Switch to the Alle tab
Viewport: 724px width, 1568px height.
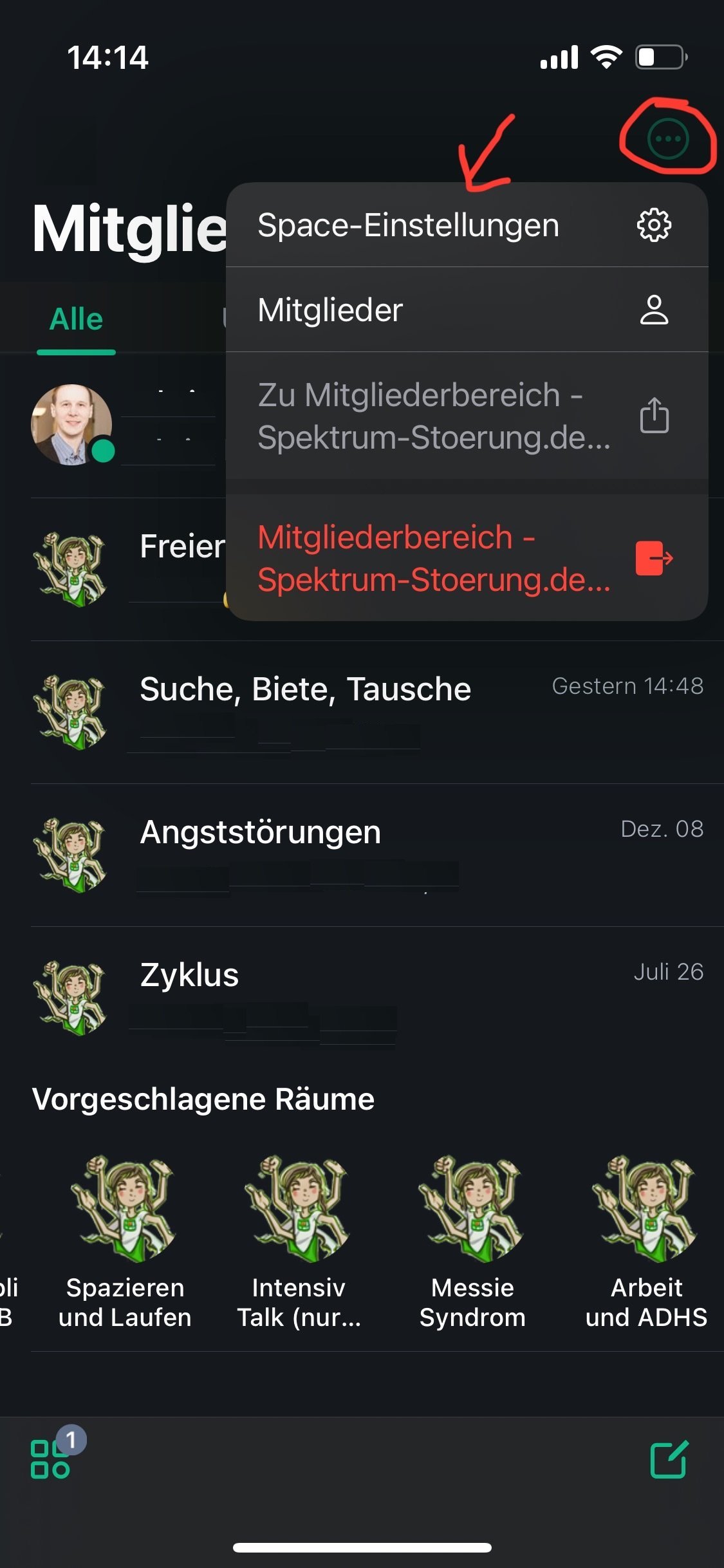[76, 319]
